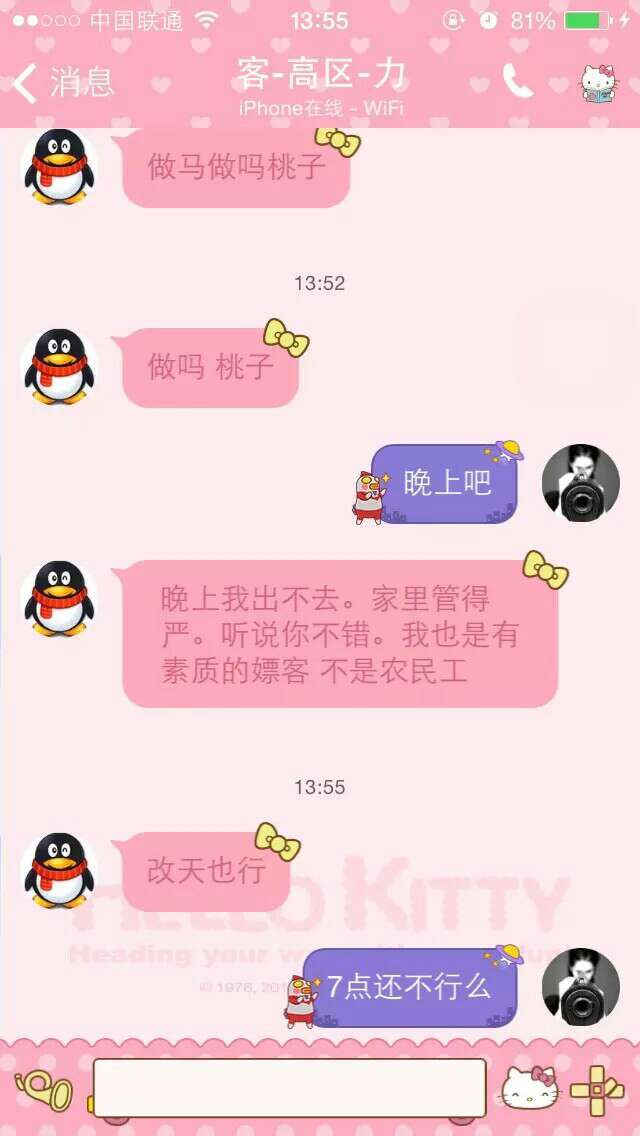Go back to the 消息 list

click(x=62, y=82)
